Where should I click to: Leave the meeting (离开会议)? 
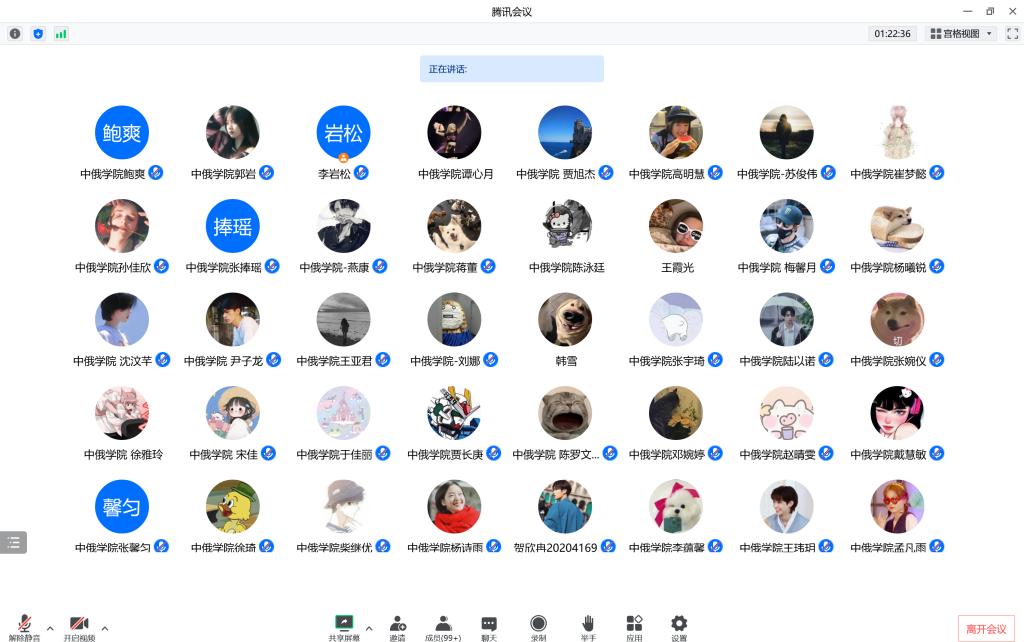click(x=985, y=628)
